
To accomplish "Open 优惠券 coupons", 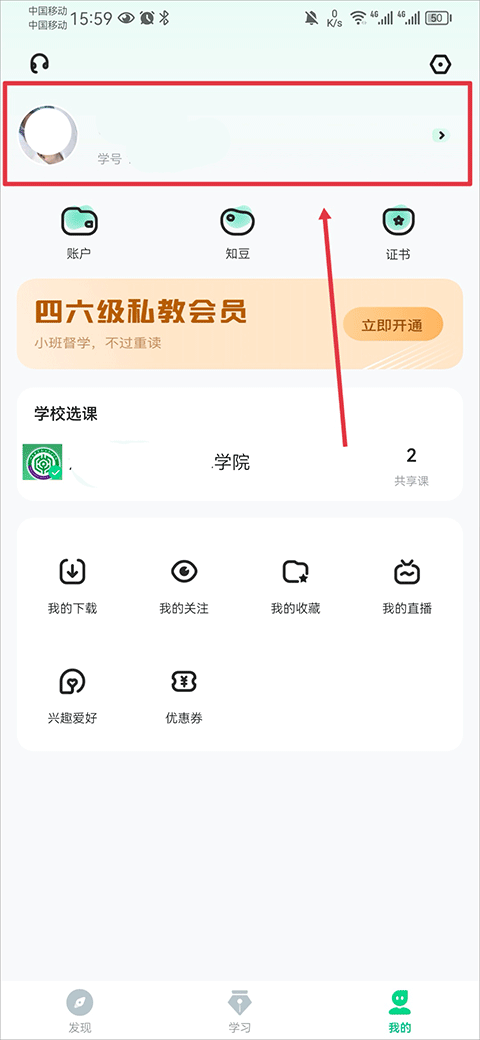I will (x=184, y=696).
